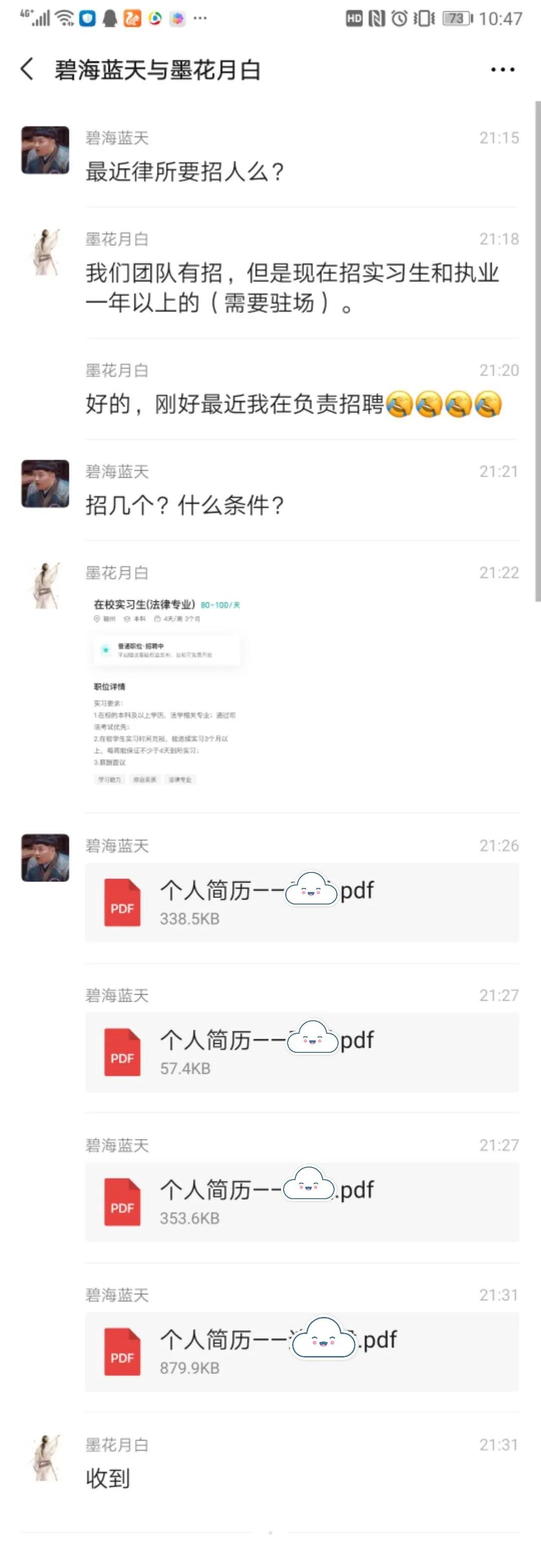Image resolution: width=541 pixels, height=1568 pixels.
Task: Open the 57.4KB resume PDF
Action: tap(301, 1052)
